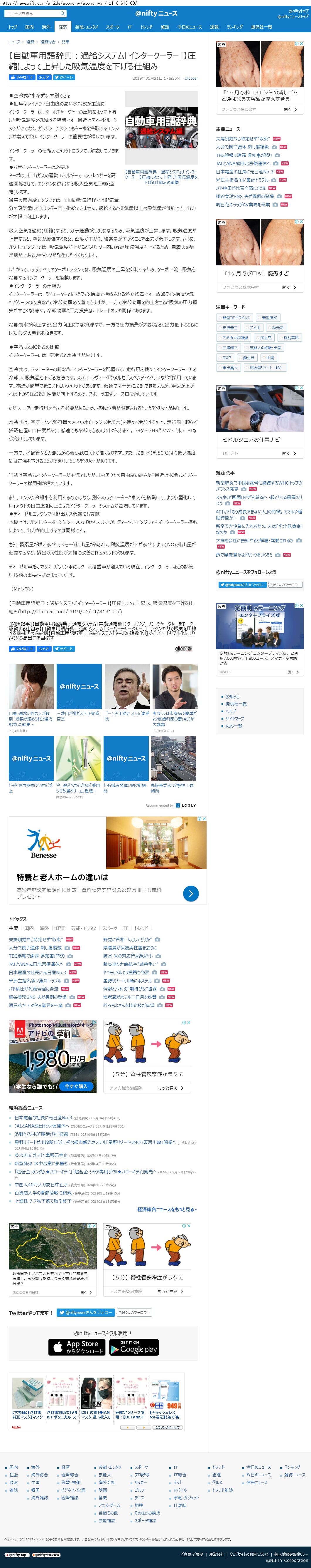Tap the arrow on Benesse 老人ホーム ad
This screenshot has height=1568, width=311.
(190, 894)
